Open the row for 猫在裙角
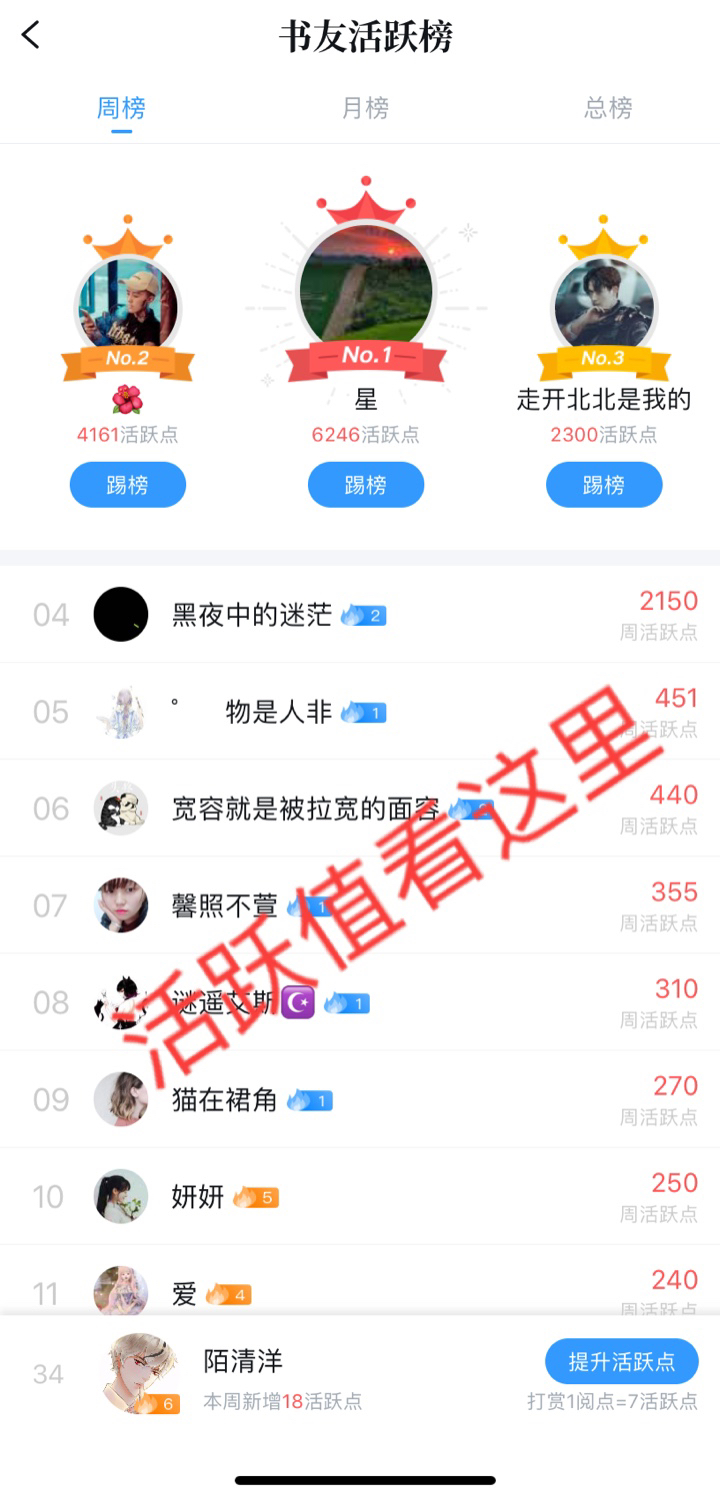The image size is (720, 1500). point(360,1099)
